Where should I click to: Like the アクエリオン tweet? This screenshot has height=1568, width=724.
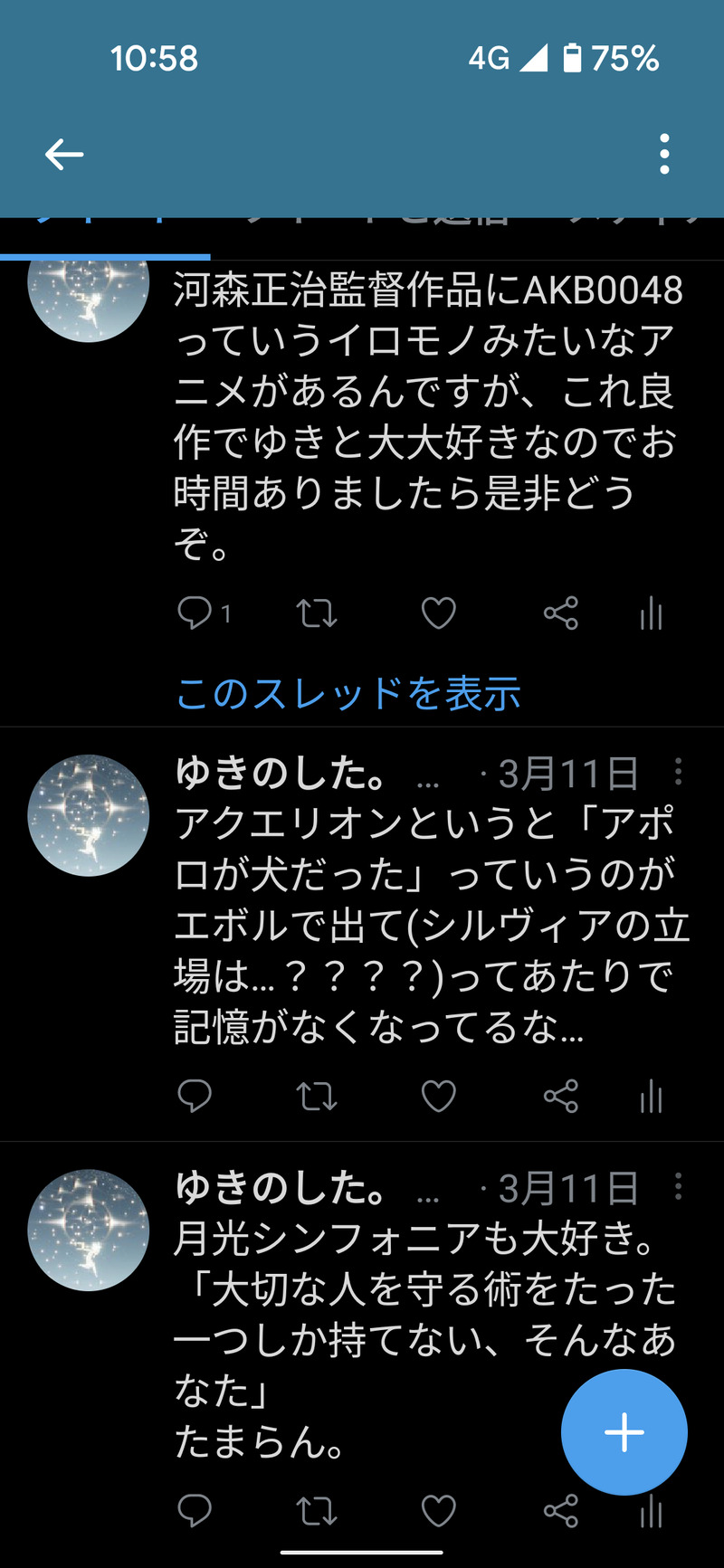pyautogui.click(x=439, y=1097)
